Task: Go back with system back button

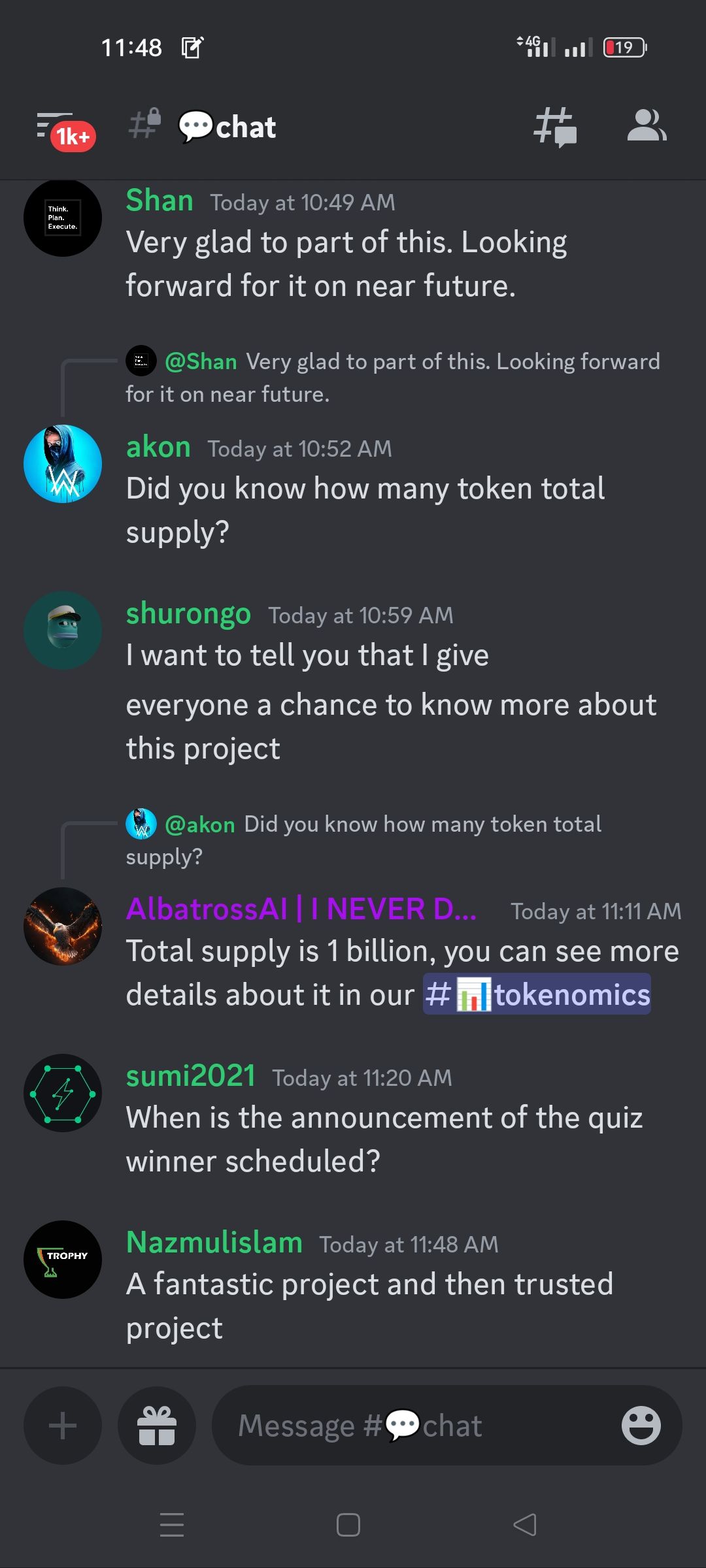Action: click(525, 1525)
